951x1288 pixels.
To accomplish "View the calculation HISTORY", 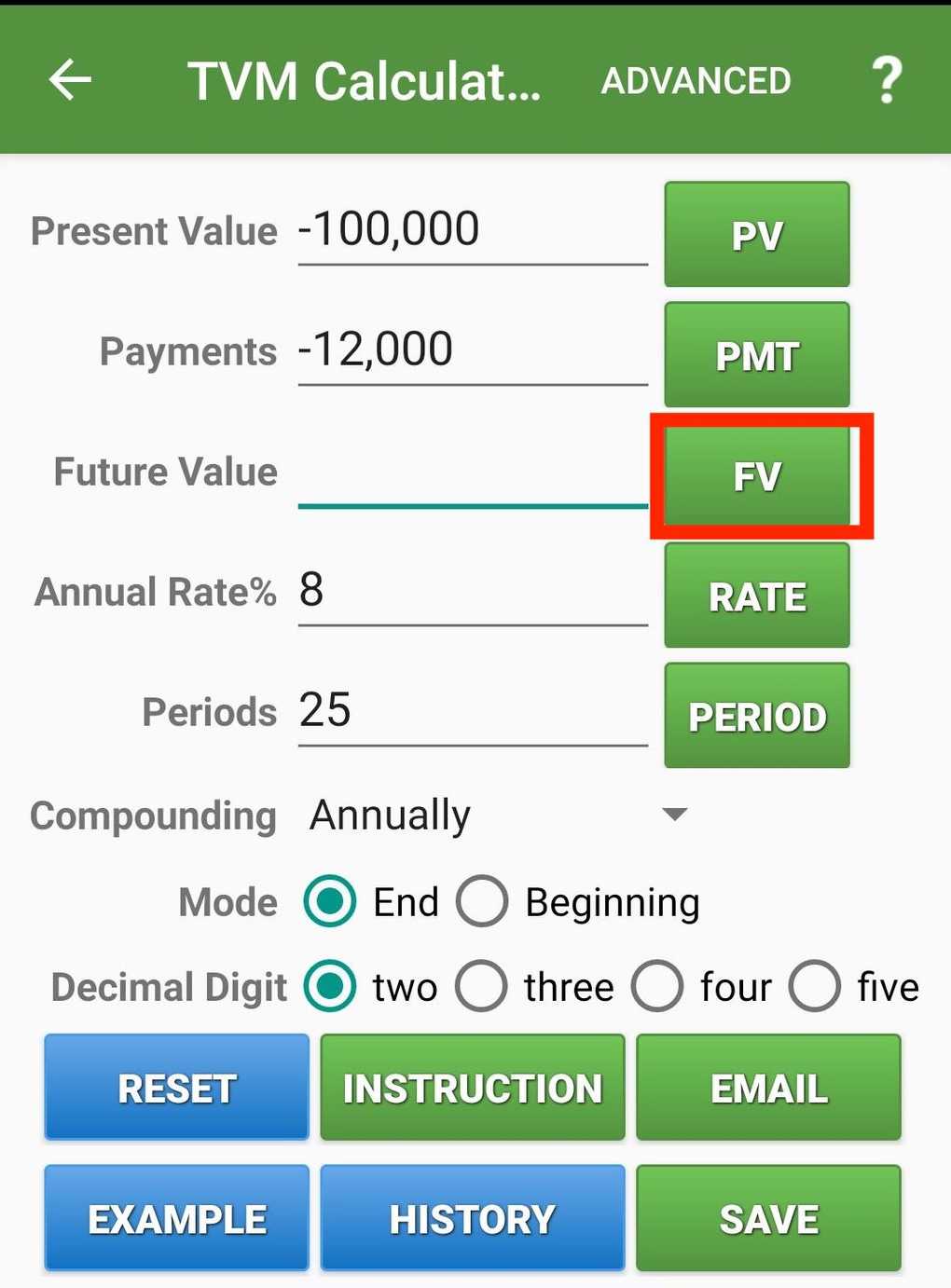I will (x=472, y=1217).
